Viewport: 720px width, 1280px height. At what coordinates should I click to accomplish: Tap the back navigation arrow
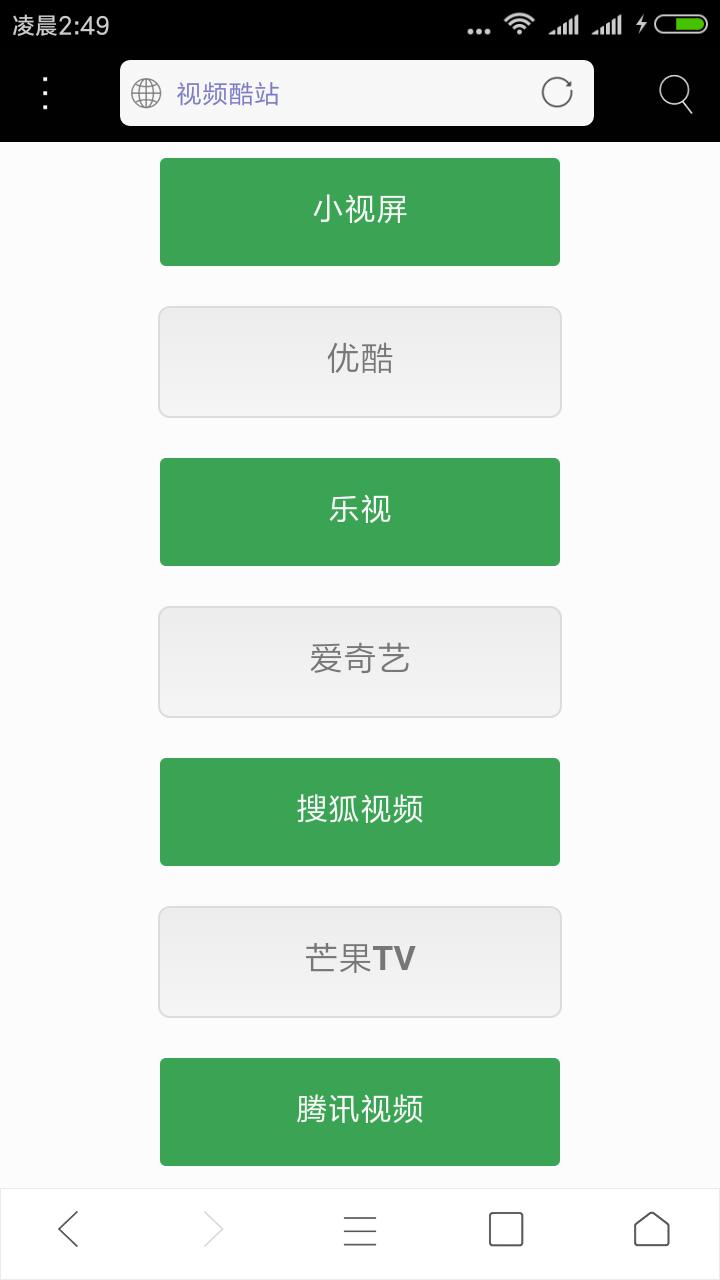(x=67, y=1229)
